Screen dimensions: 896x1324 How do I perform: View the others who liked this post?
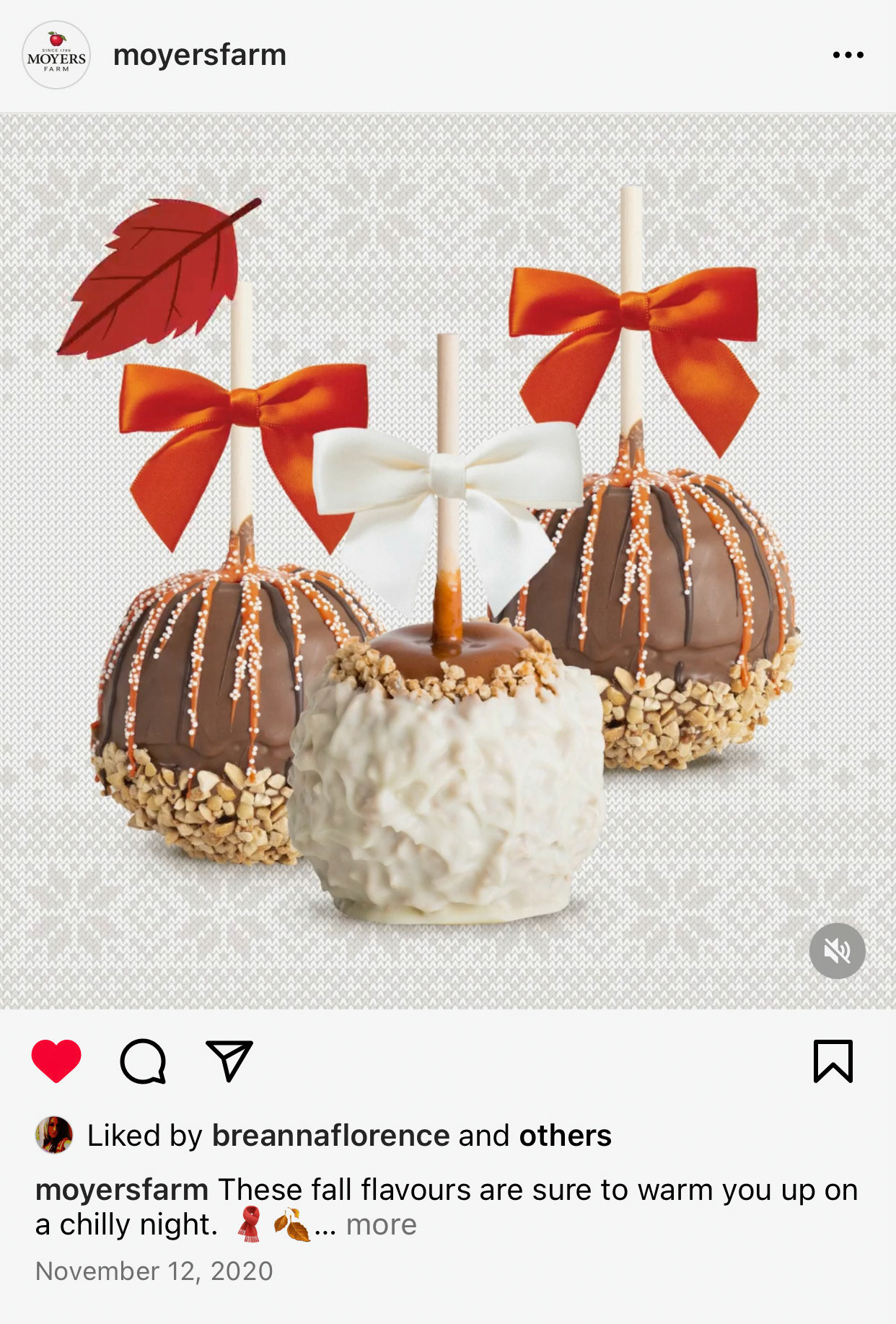(x=565, y=1136)
